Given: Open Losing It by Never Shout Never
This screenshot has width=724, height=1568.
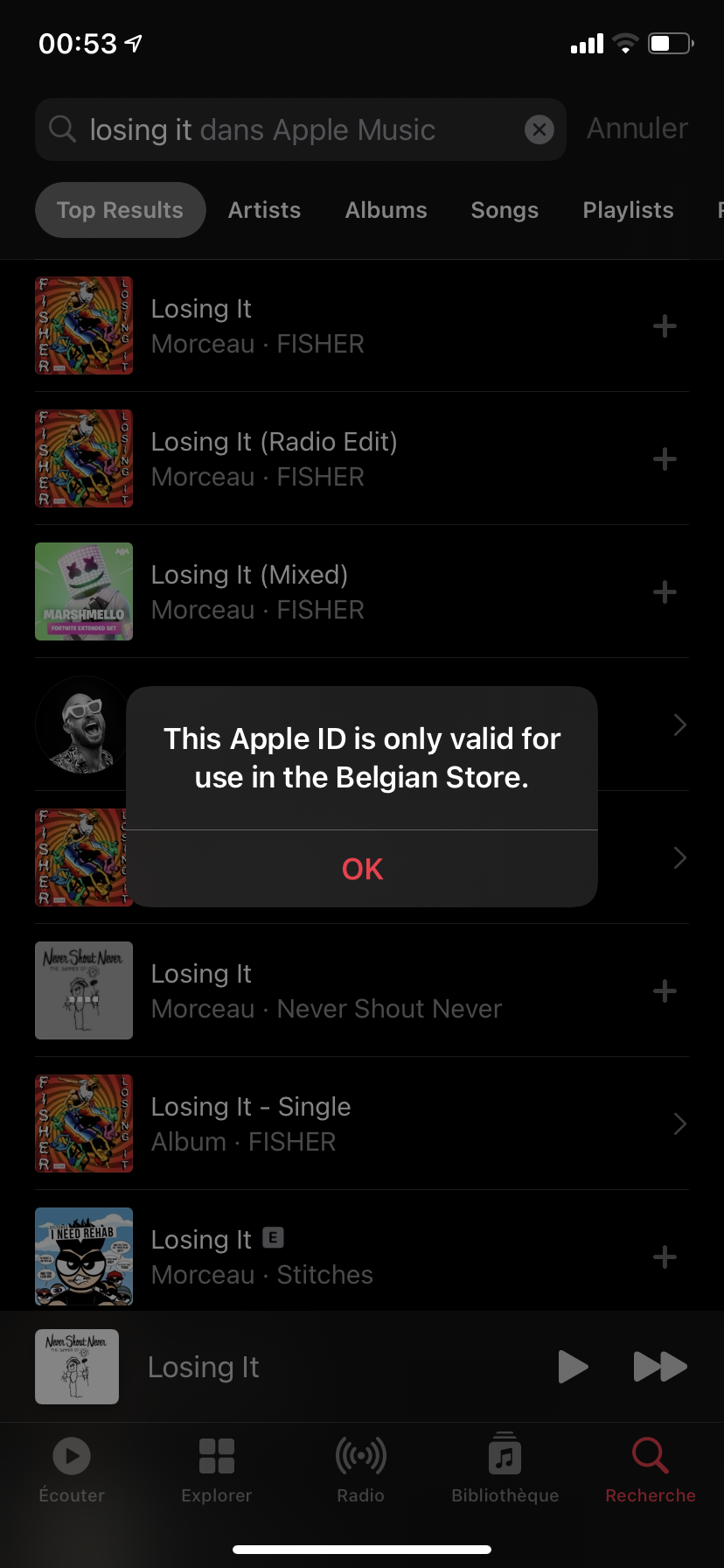Looking at the screenshot, I should click(325, 990).
